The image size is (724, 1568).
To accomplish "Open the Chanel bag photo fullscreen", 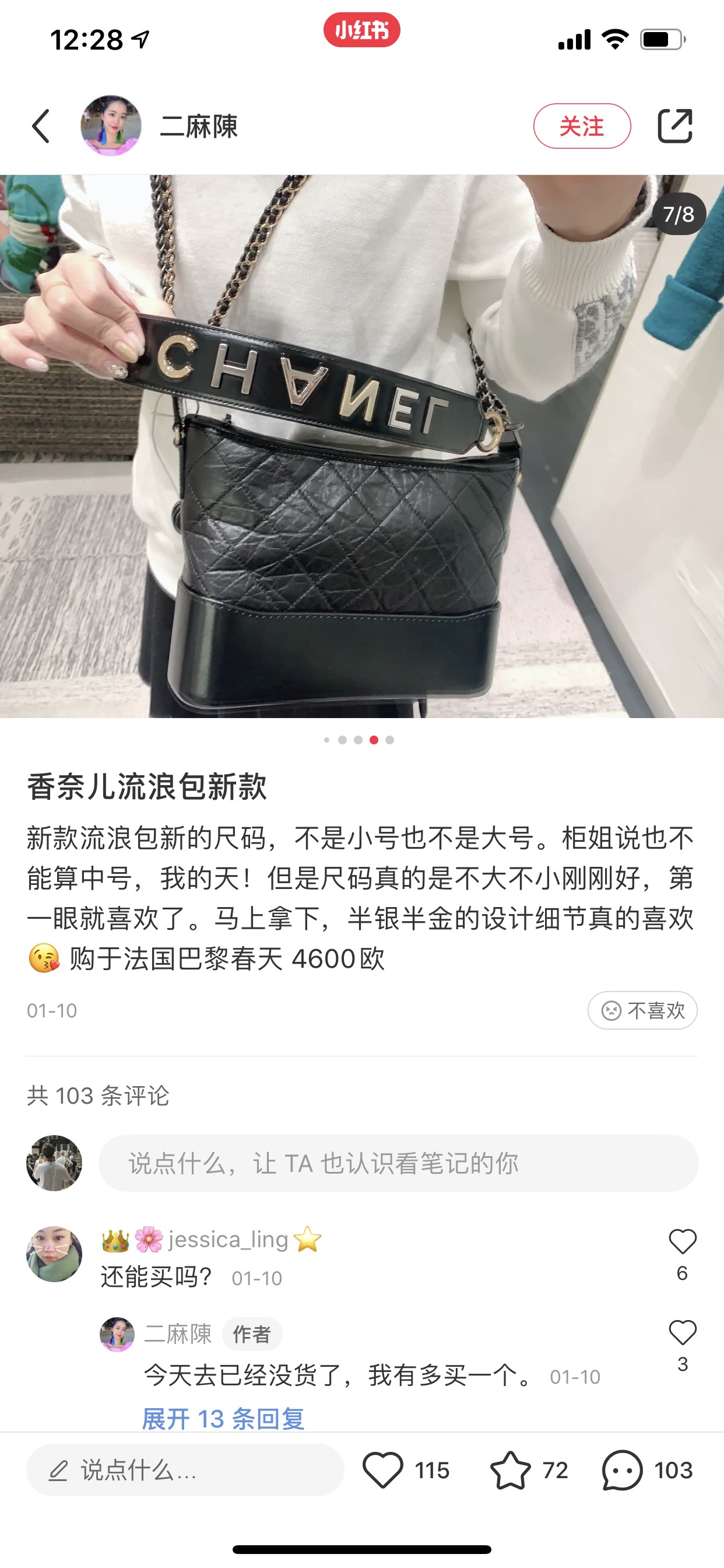I will (362, 446).
